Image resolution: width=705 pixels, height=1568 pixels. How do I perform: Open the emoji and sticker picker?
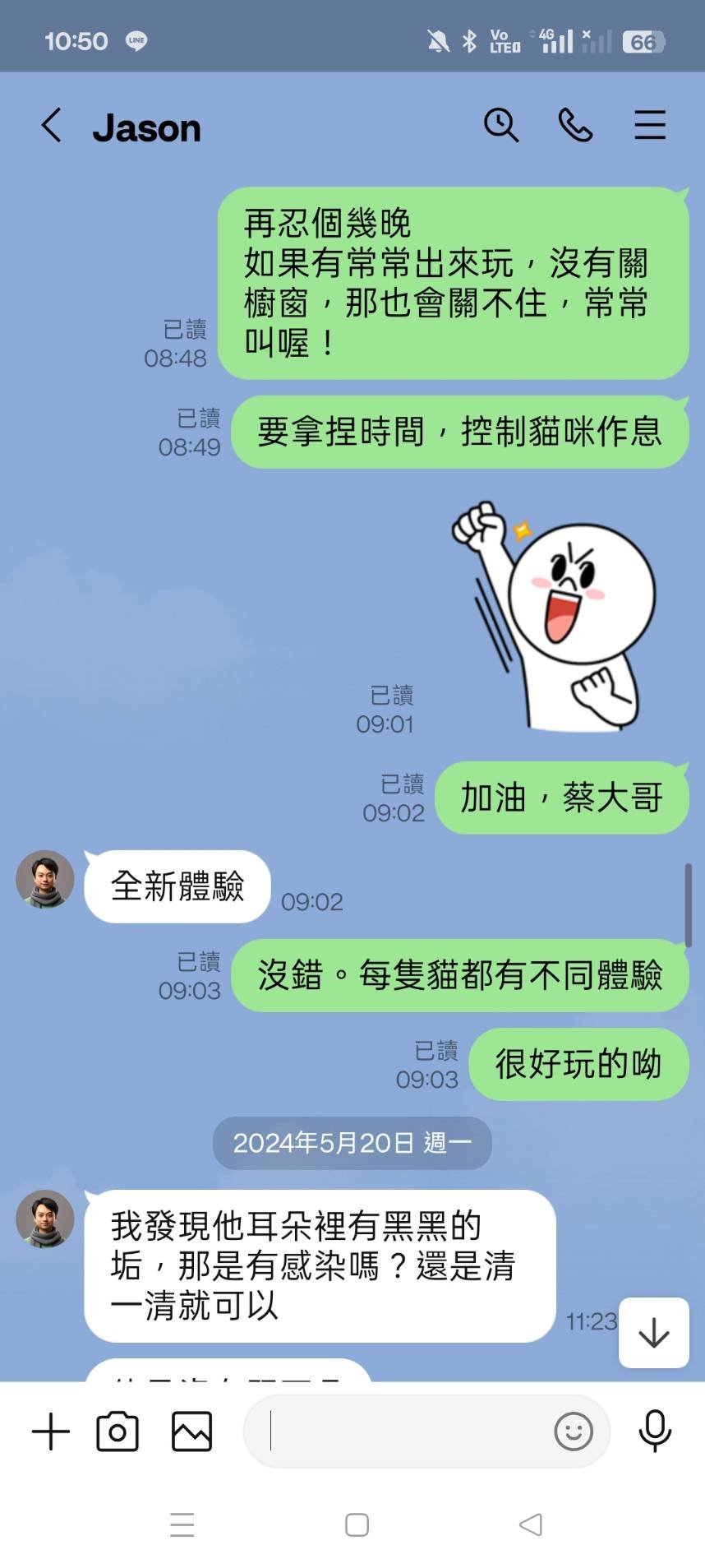(573, 1432)
